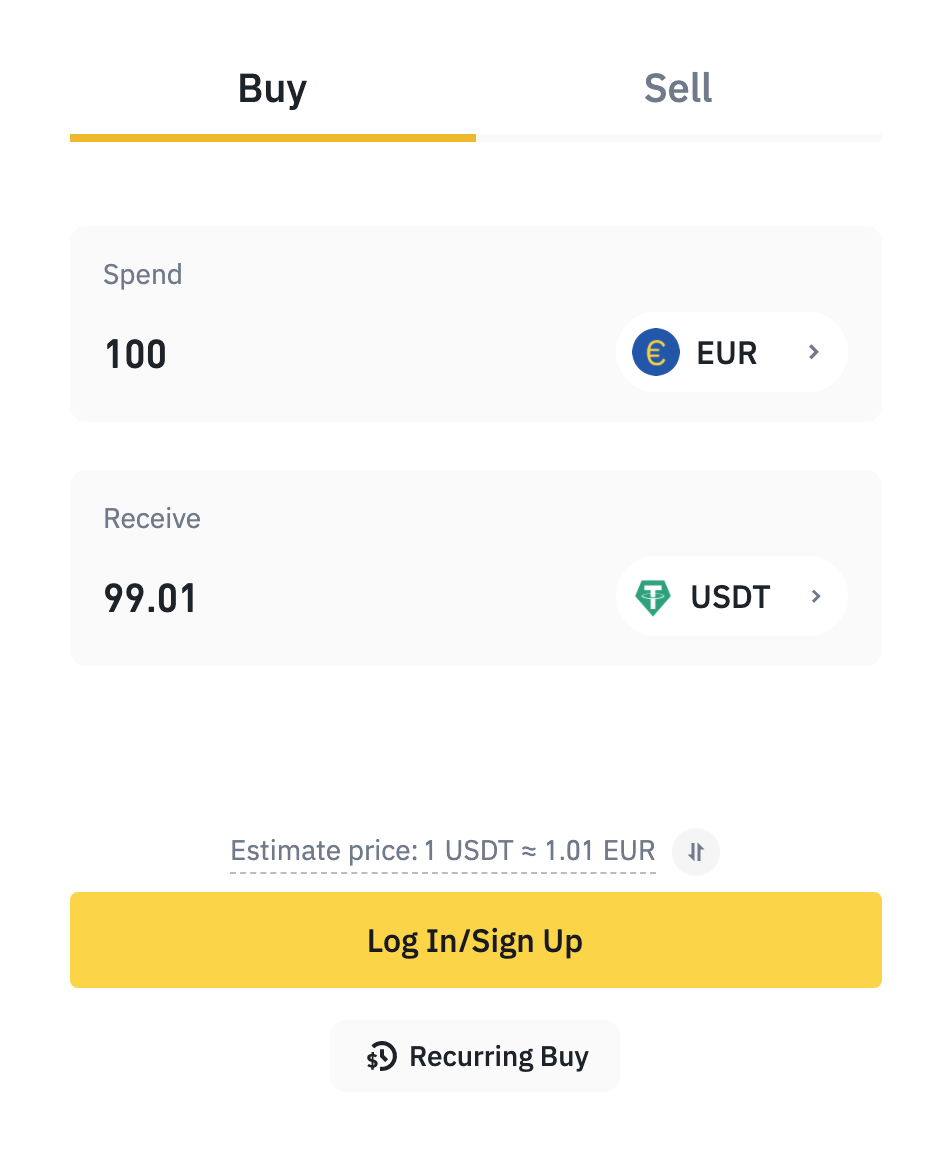This screenshot has height=1160, width=952.
Task: Open Recurring Buy
Action: (x=475, y=1056)
